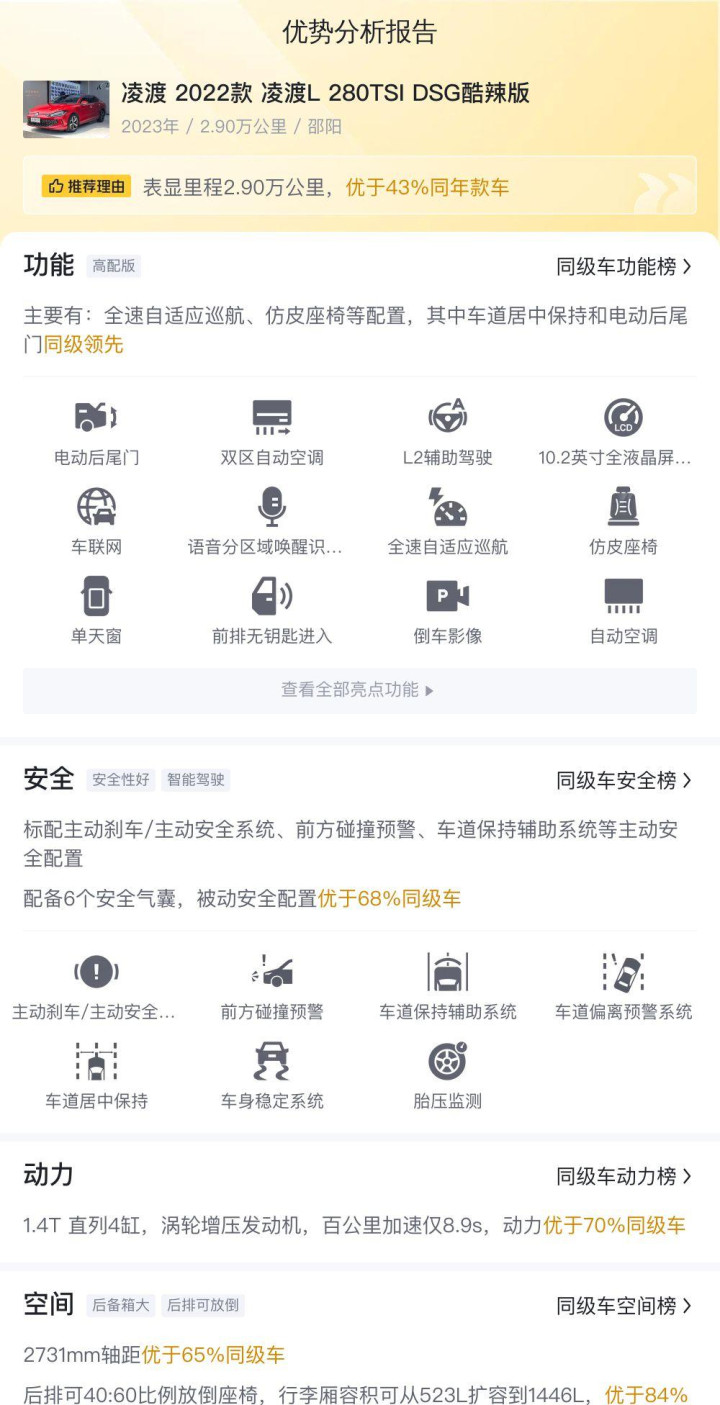Open the 同级车安全榜 ranking
The height and width of the screenshot is (1405, 720).
coord(624,780)
